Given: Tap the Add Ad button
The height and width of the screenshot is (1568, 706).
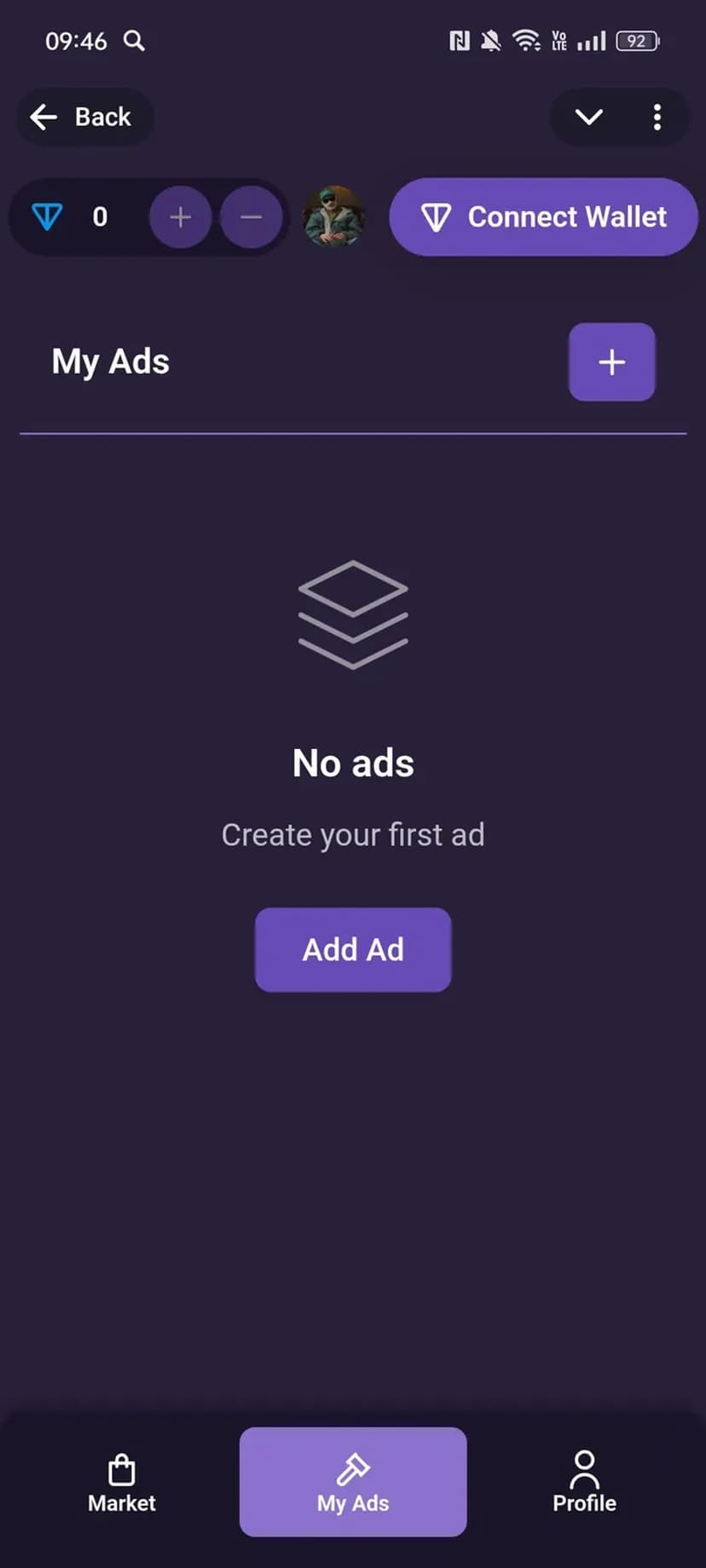Looking at the screenshot, I should (353, 949).
